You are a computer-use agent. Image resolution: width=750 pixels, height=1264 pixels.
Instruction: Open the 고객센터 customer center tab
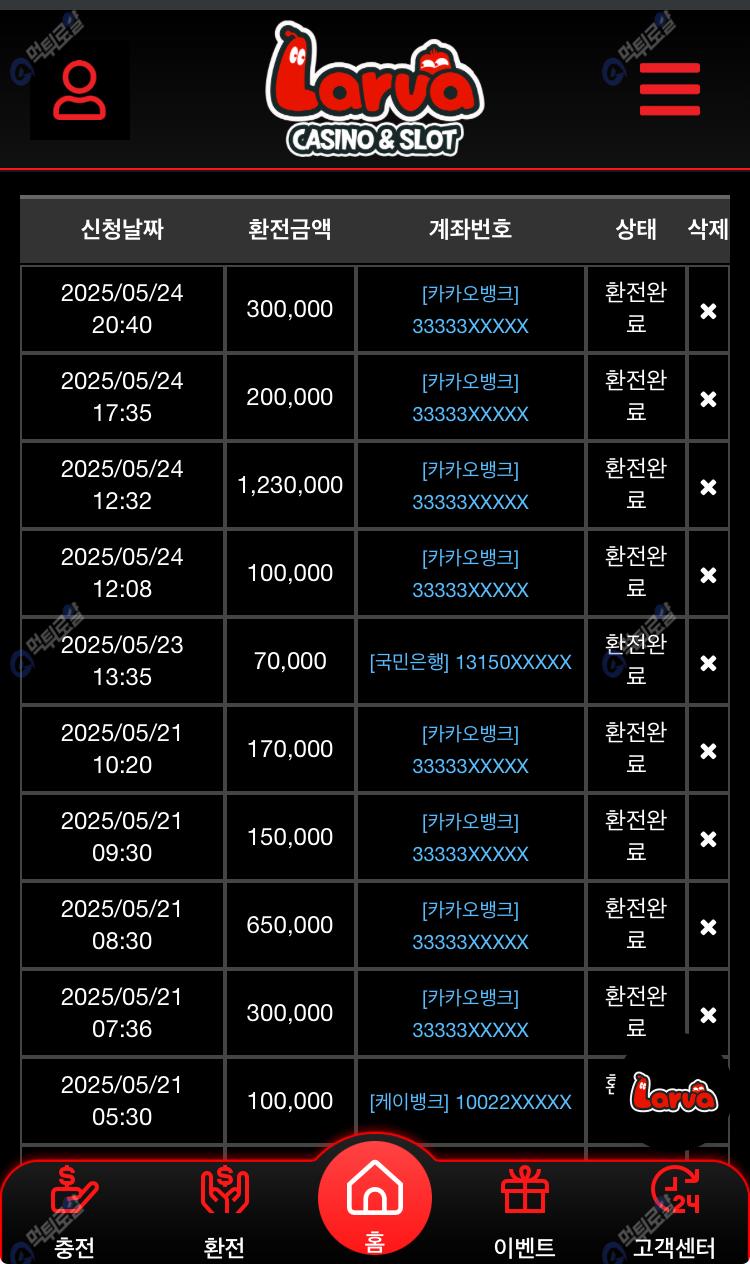(x=674, y=1210)
